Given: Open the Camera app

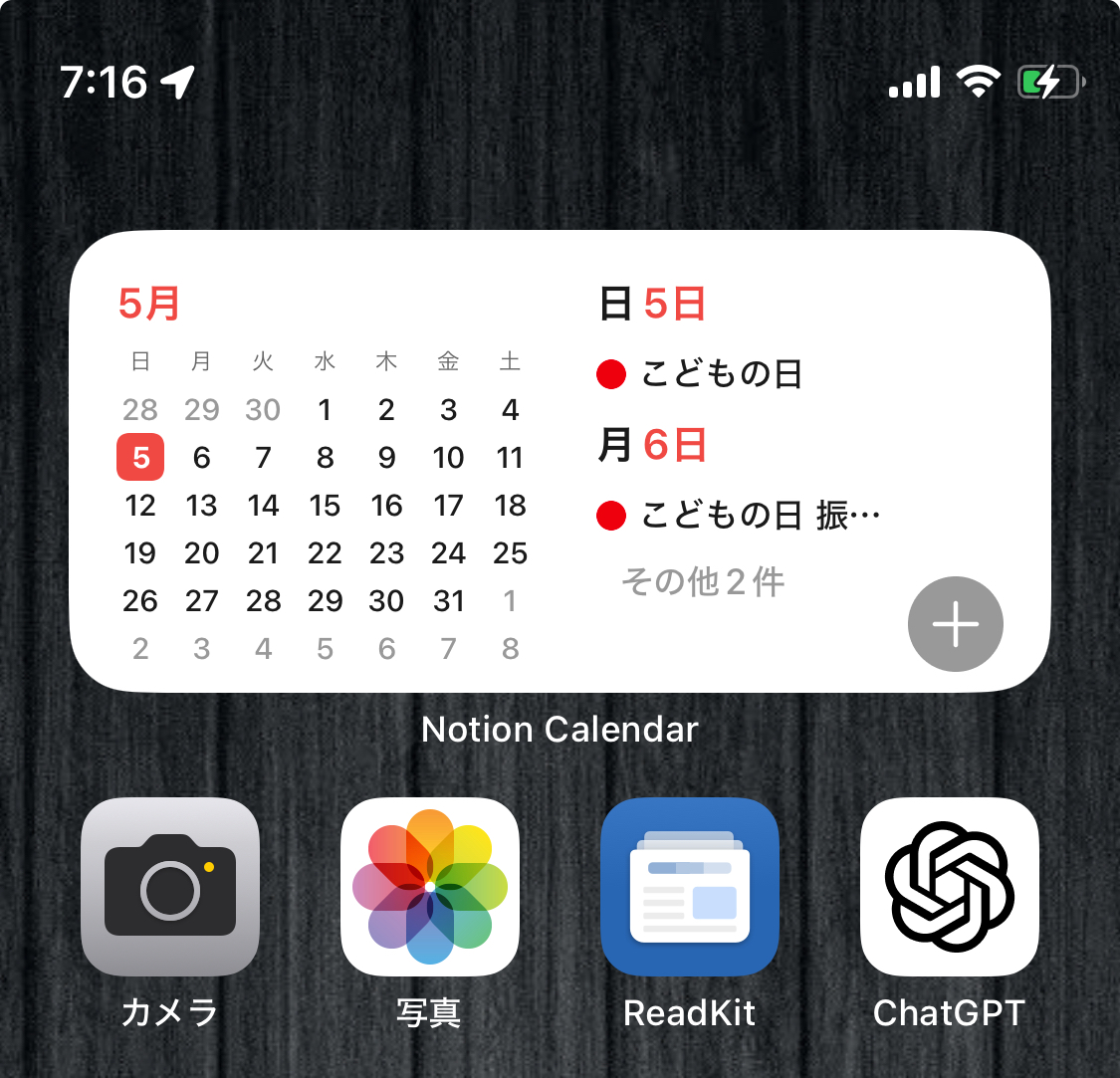Looking at the screenshot, I should (x=170, y=887).
